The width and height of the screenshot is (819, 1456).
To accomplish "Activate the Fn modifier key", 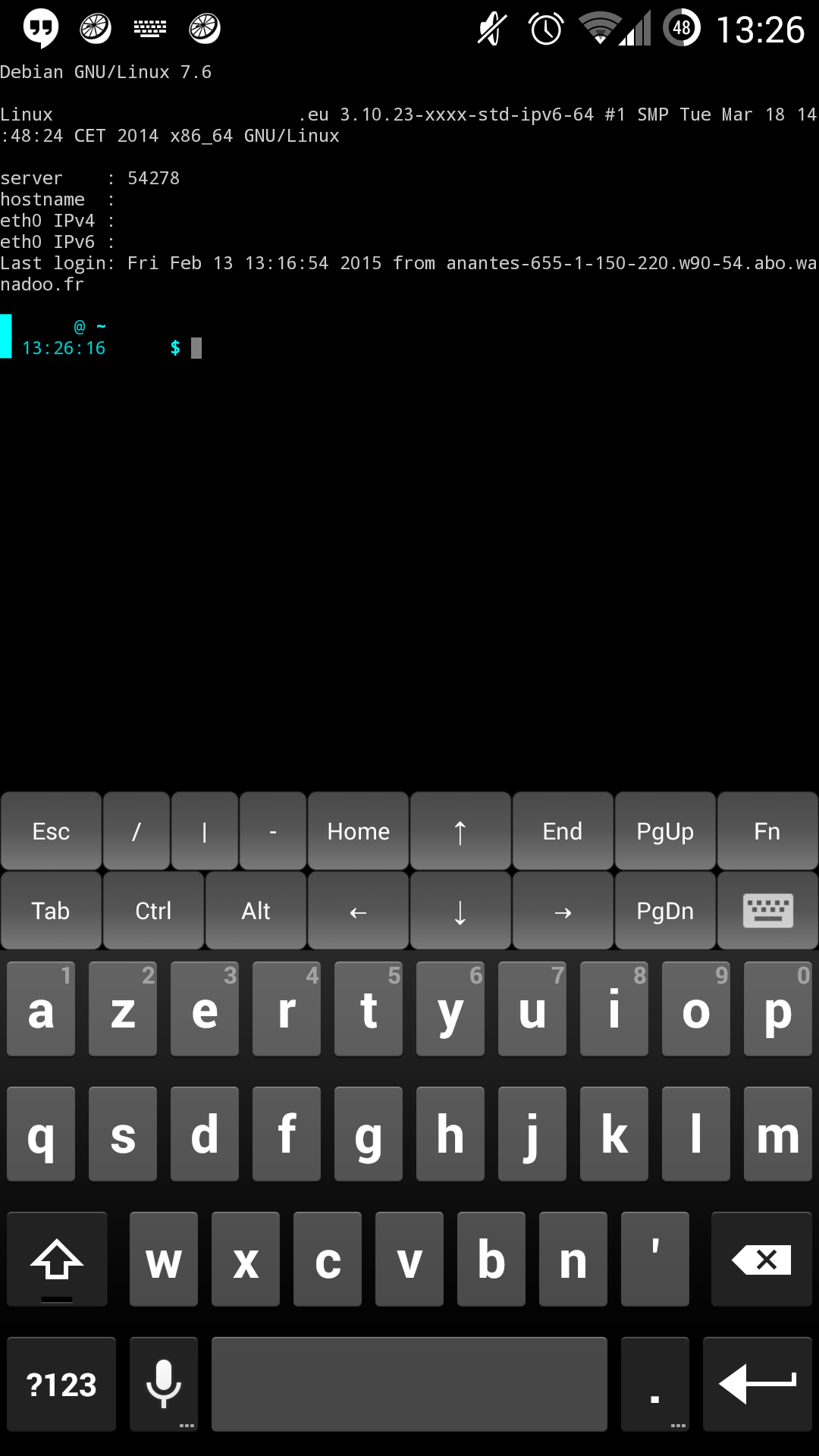I will pos(767,831).
